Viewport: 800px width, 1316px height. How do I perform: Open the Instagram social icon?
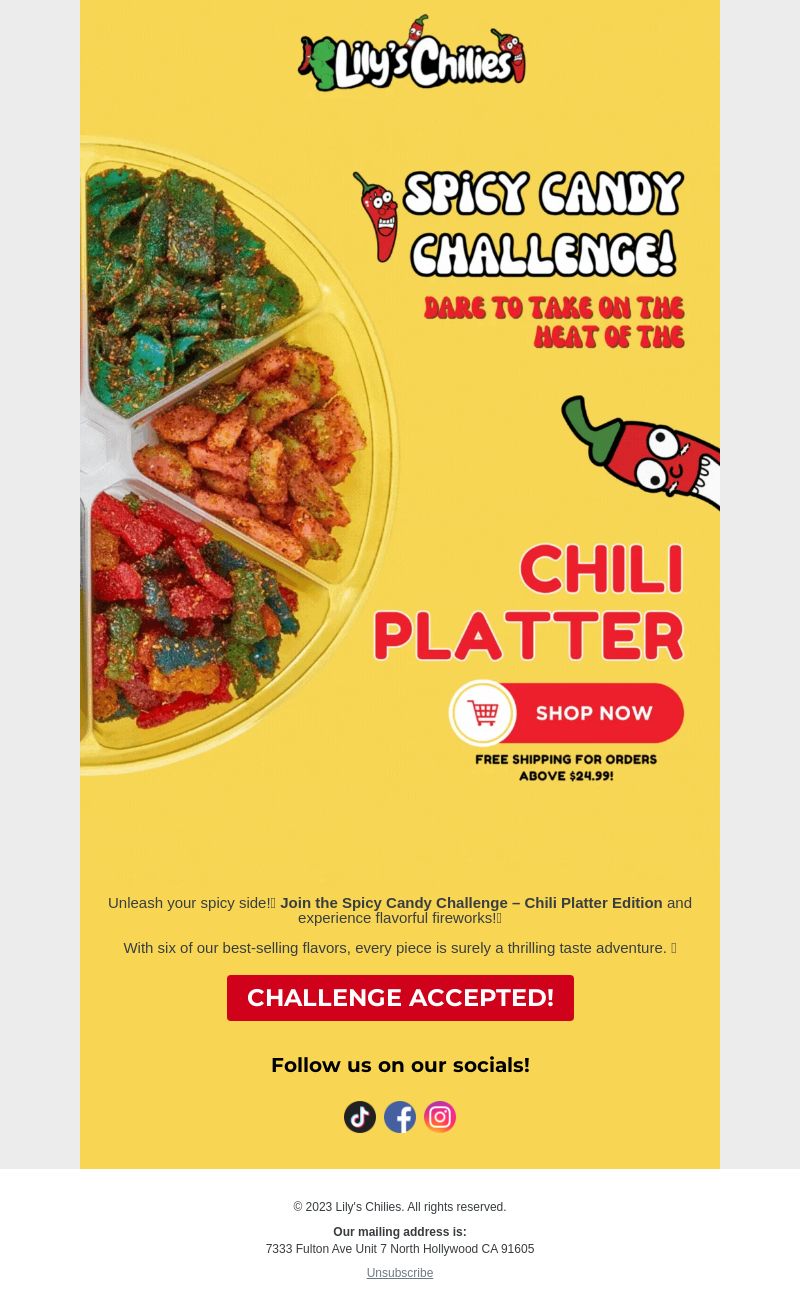point(440,1117)
